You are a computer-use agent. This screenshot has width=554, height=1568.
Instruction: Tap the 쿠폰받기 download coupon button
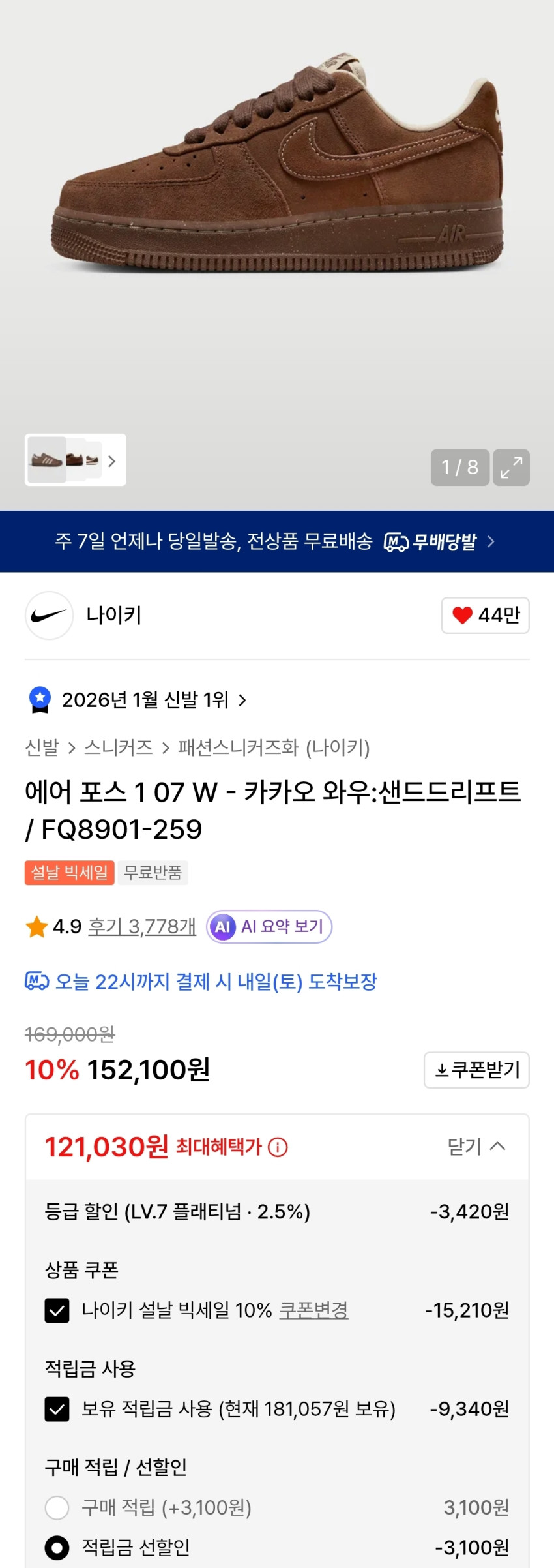click(x=476, y=1070)
